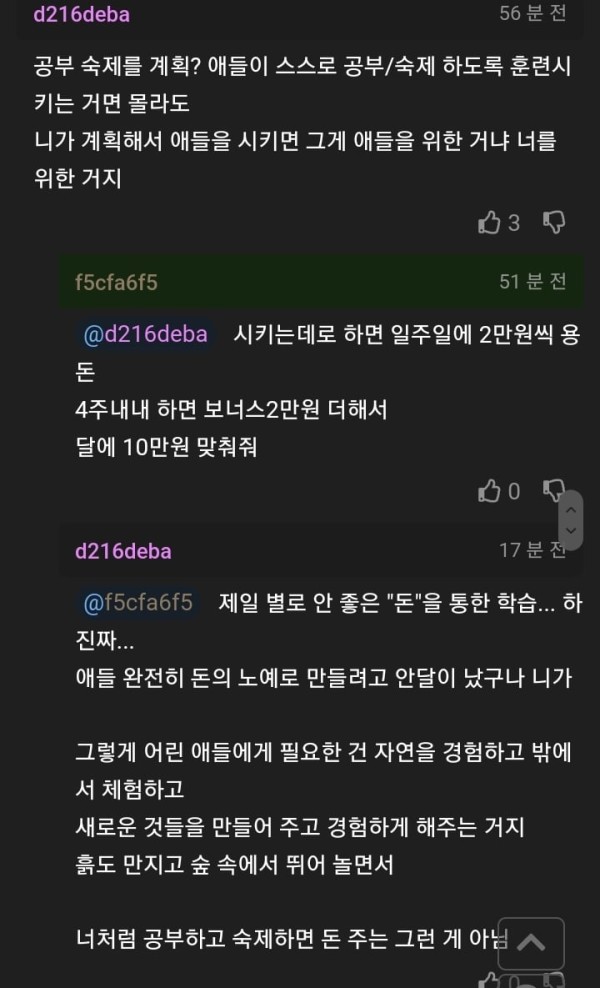Tap the username f5cfa6f5 in the reply header
Image resolution: width=600 pixels, height=988 pixels.
point(116,282)
